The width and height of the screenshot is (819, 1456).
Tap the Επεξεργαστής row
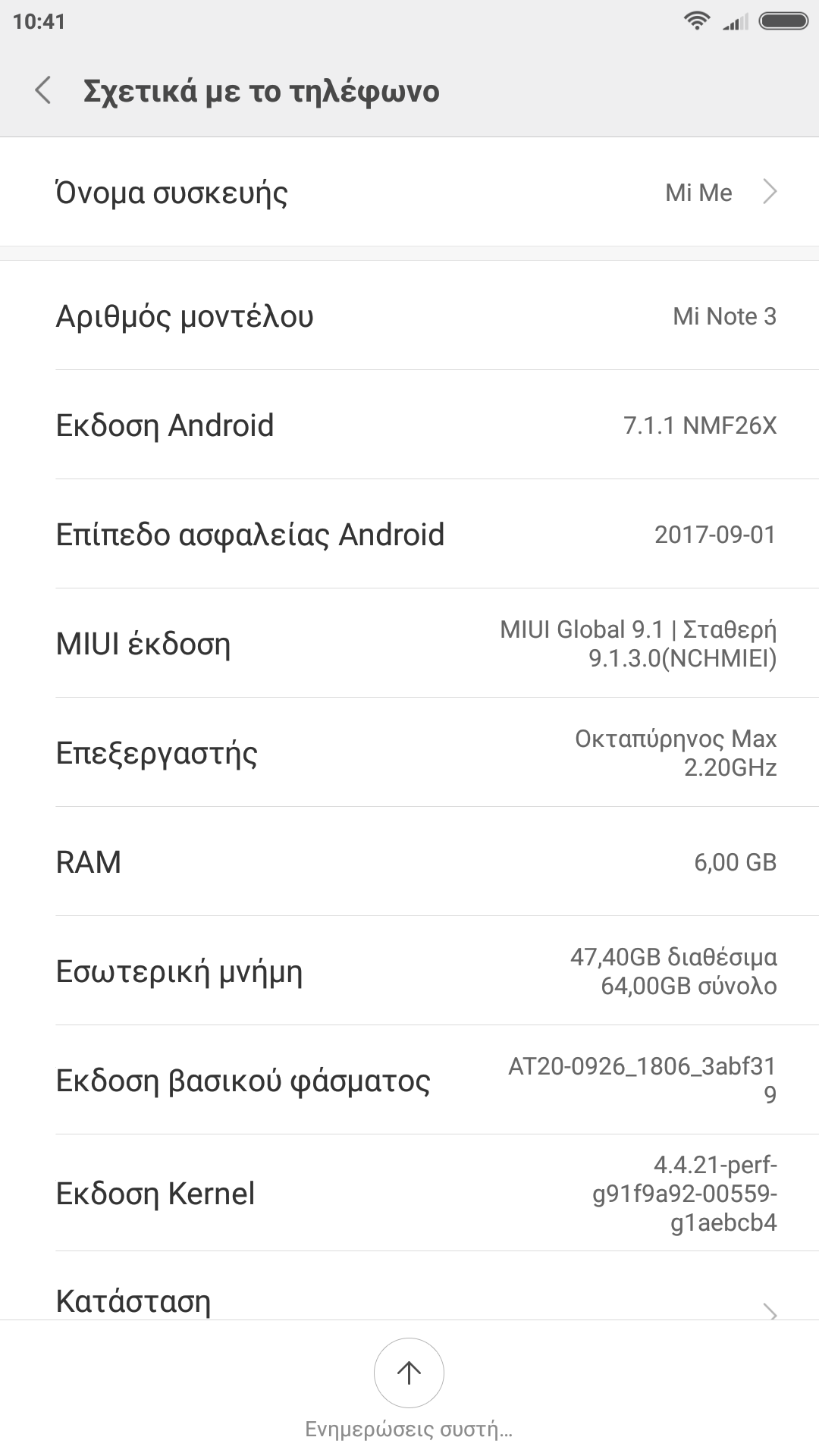pyautogui.click(x=409, y=753)
